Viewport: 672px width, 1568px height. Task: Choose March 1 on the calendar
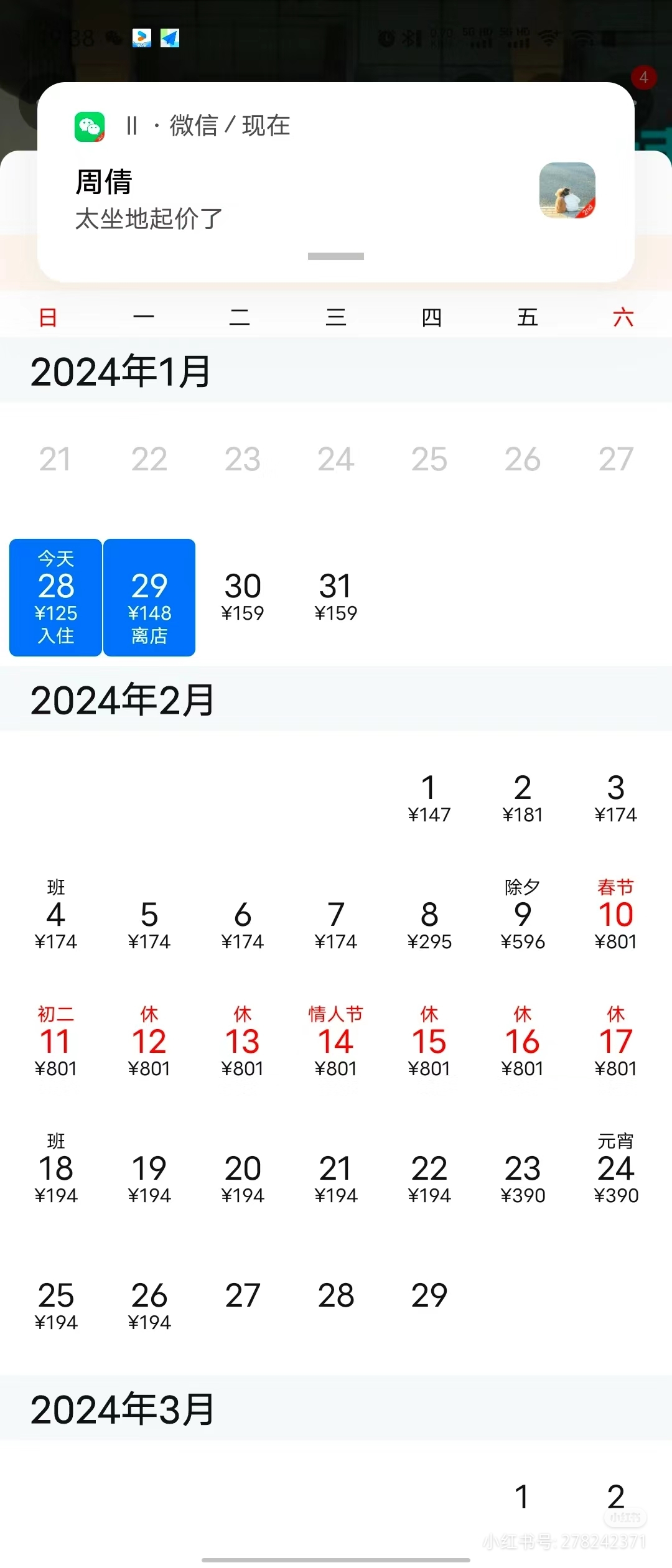click(x=523, y=1497)
